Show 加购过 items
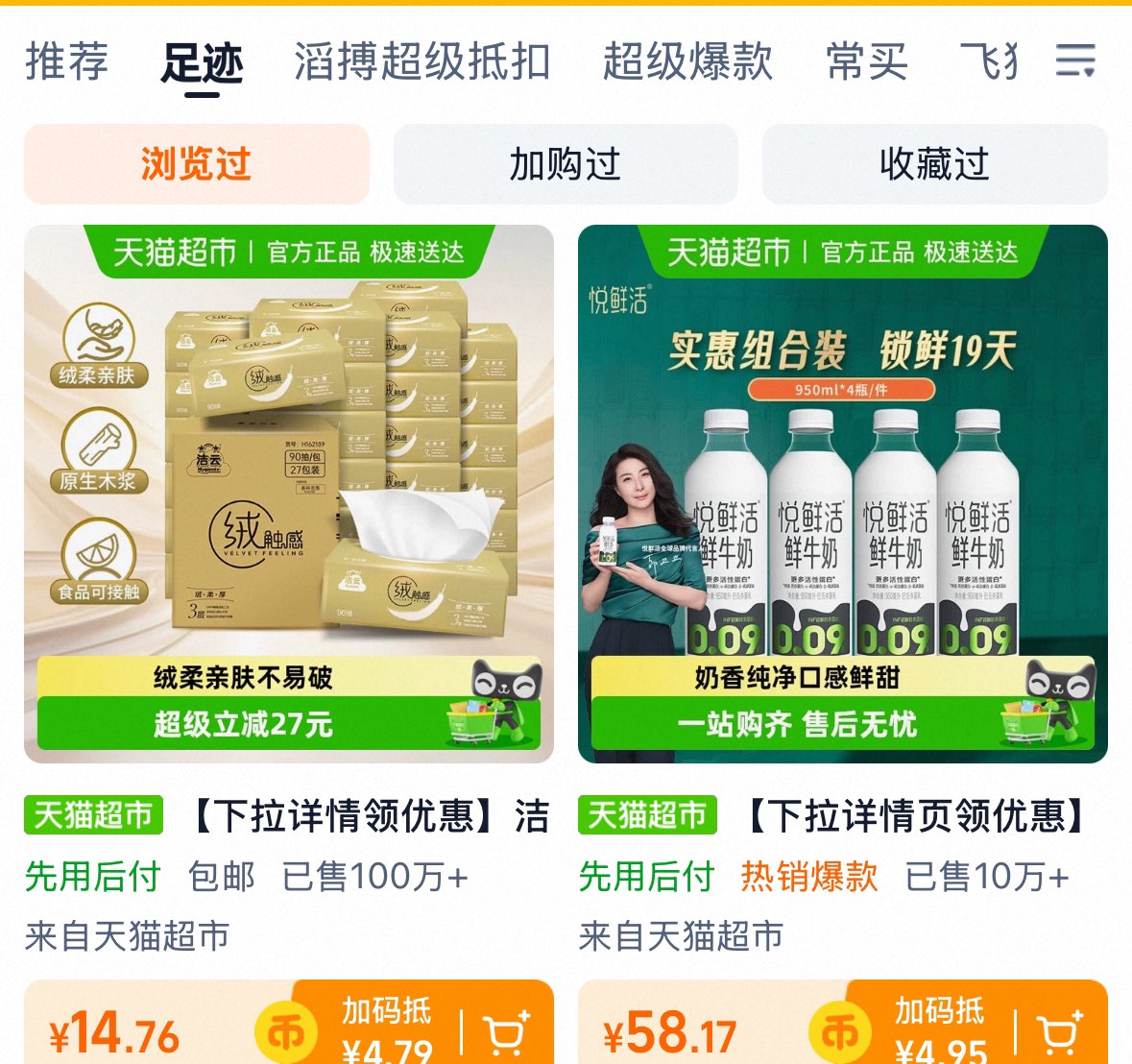 coord(566,164)
